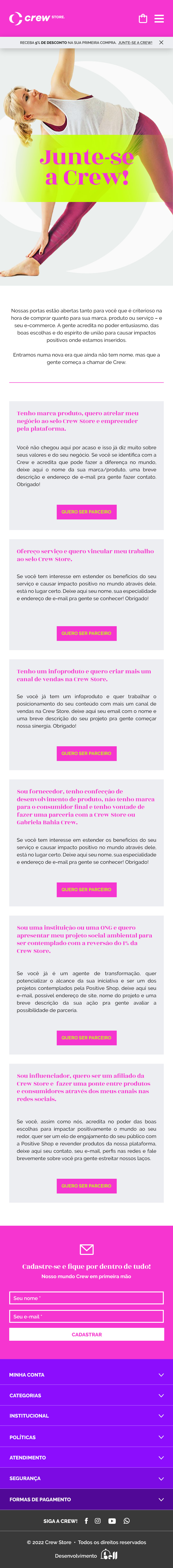Tap 'Quero ser parceiro' under 'Ofereço serviço'
Screen dimensions: 173x1568
click(86, 633)
